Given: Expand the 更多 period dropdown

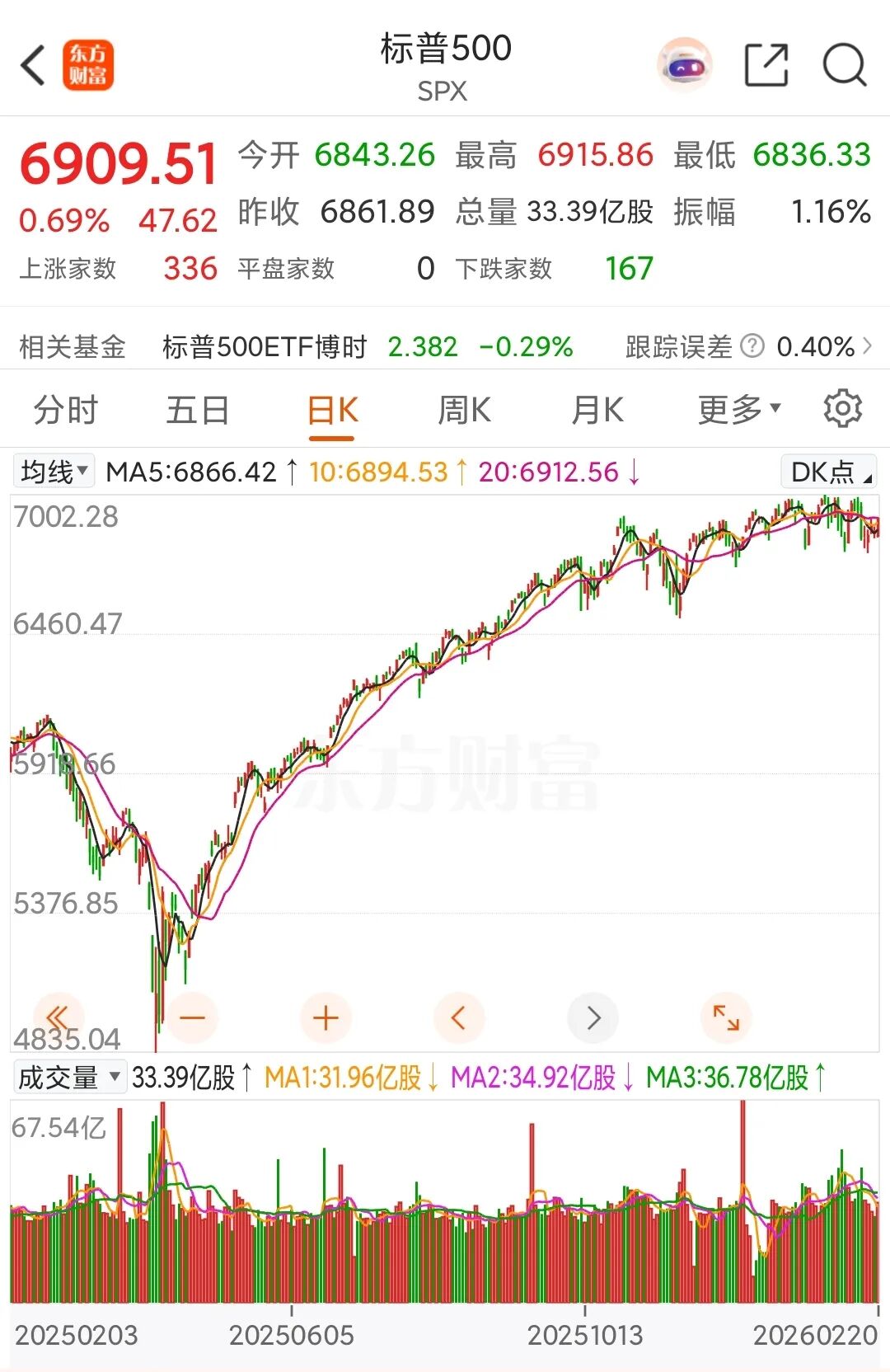Looking at the screenshot, I should [738, 410].
